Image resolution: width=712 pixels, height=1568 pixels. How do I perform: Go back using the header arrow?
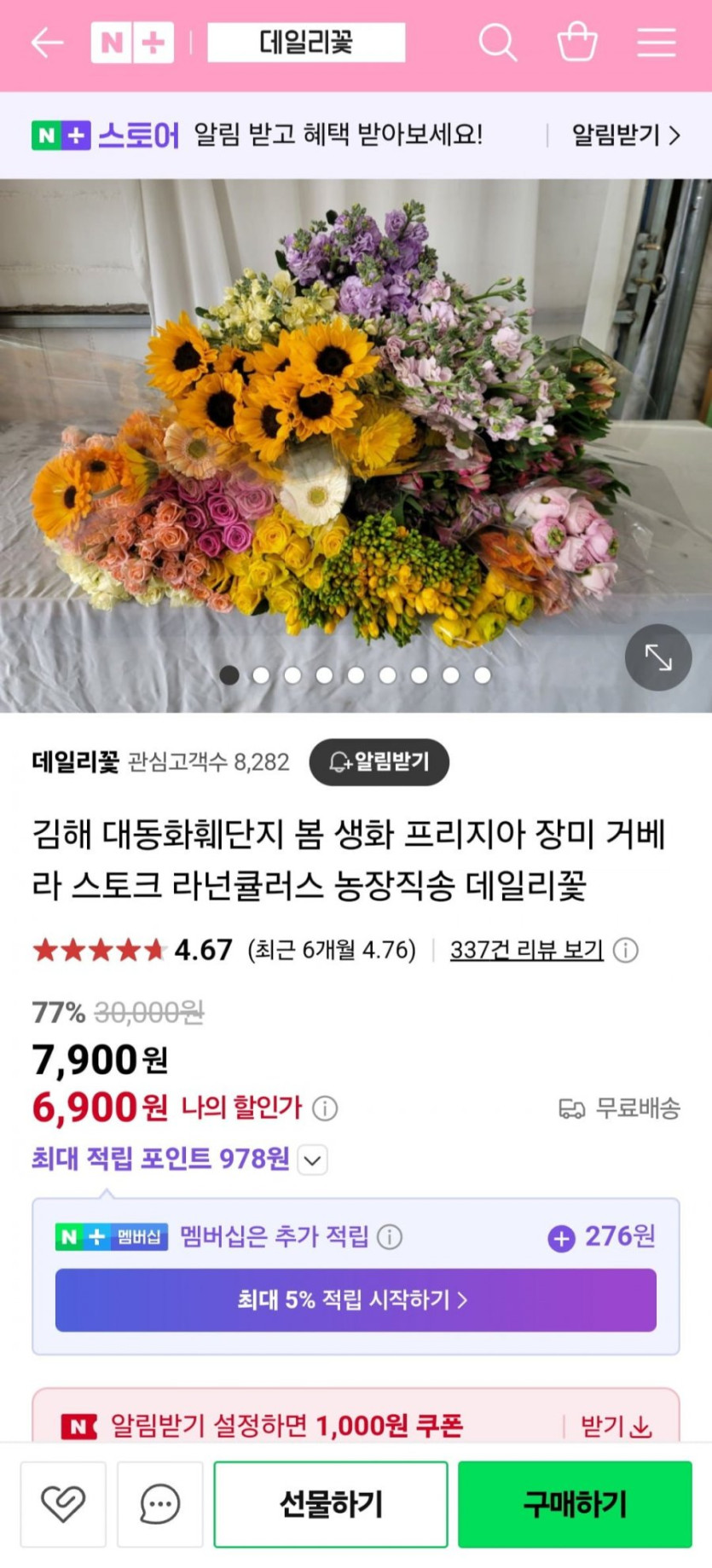pos(48,43)
